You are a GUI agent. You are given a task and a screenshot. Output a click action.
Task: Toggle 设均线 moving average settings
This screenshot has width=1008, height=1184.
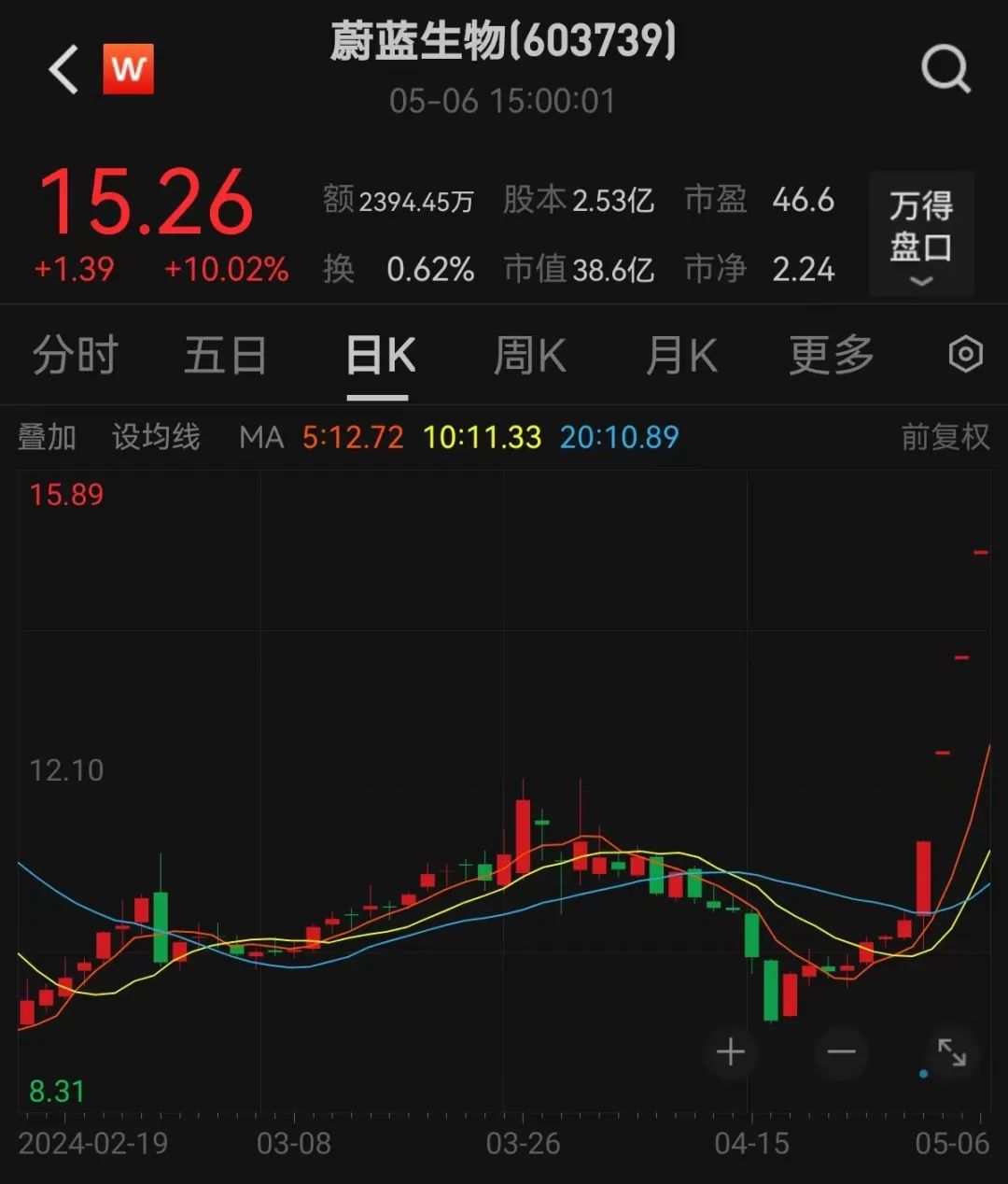pos(156,436)
